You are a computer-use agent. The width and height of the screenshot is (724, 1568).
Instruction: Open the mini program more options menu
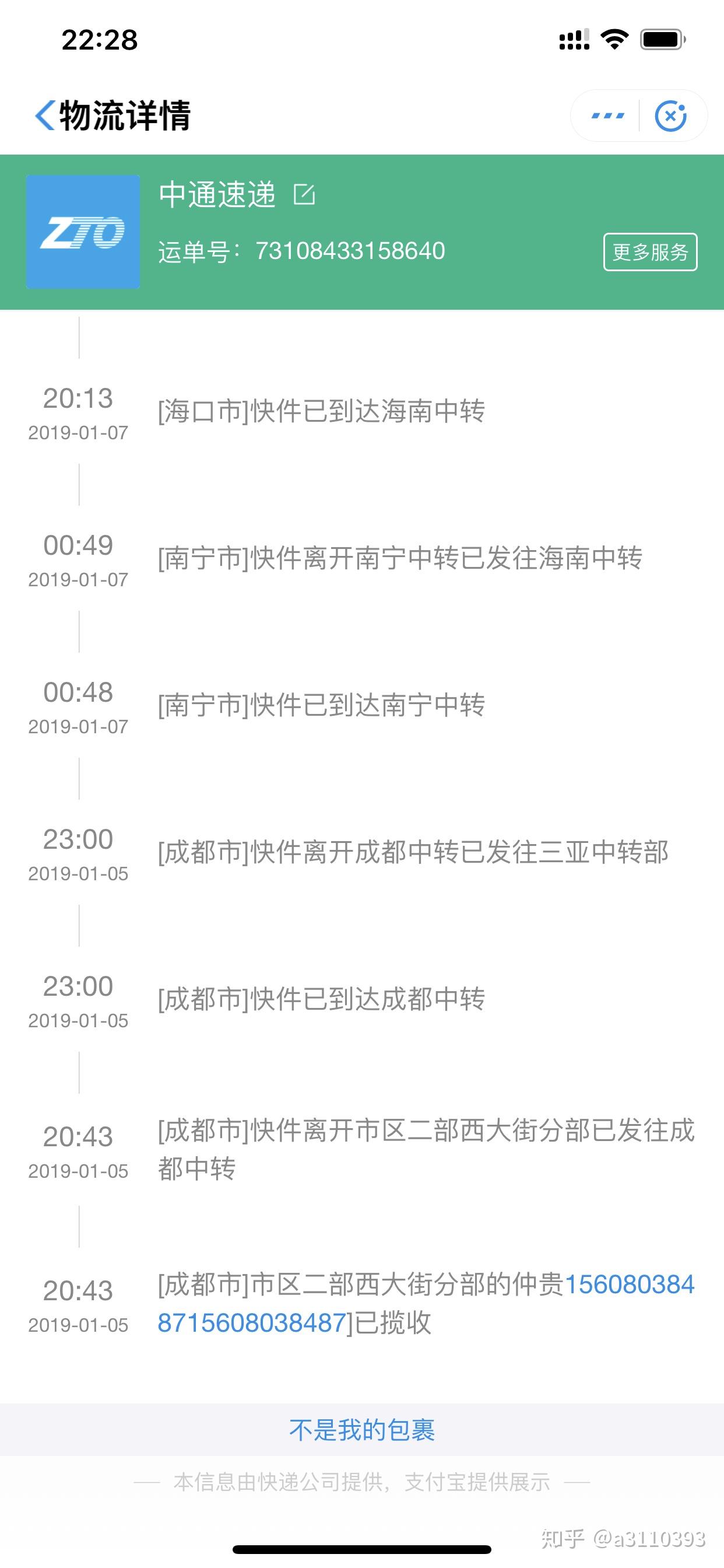point(607,116)
